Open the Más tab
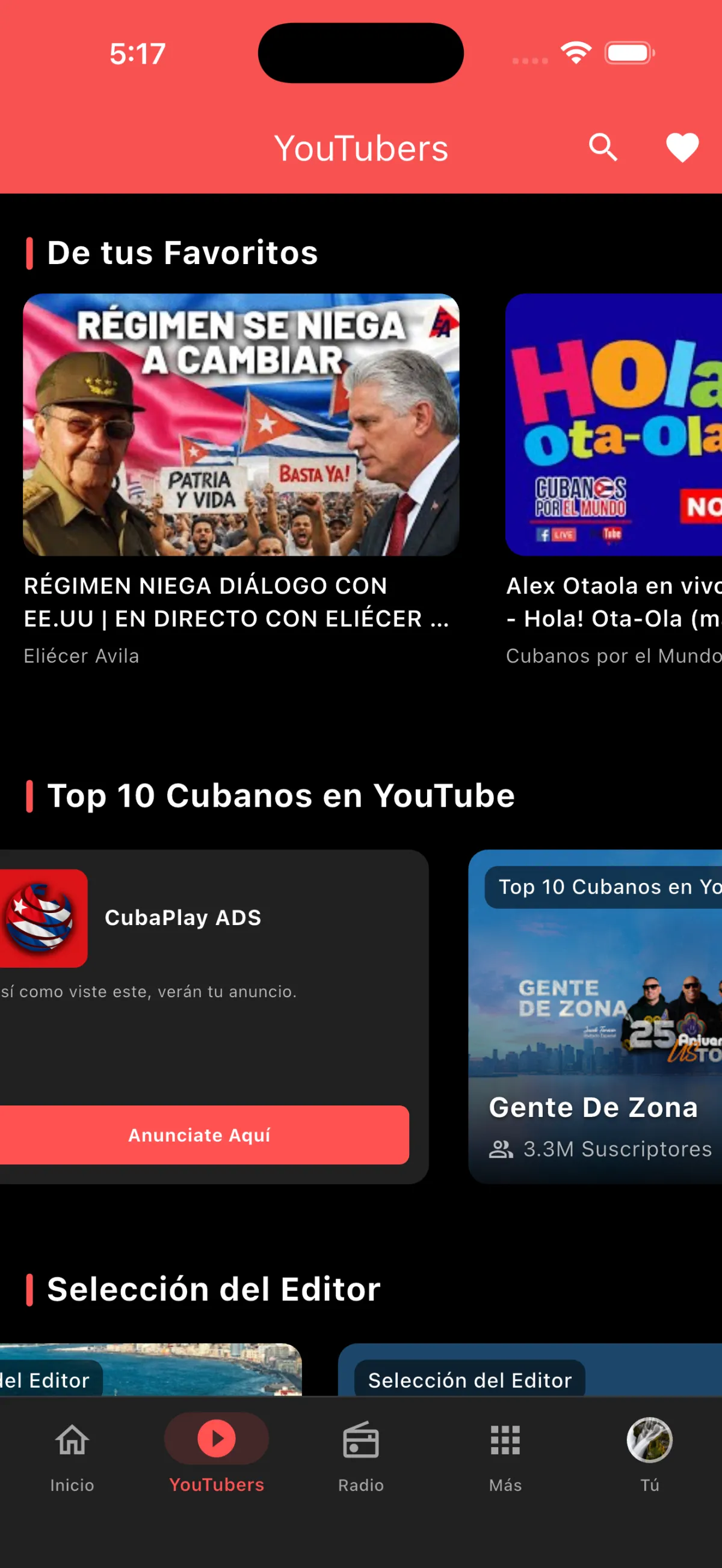The height and width of the screenshot is (1568, 722). [x=505, y=1455]
